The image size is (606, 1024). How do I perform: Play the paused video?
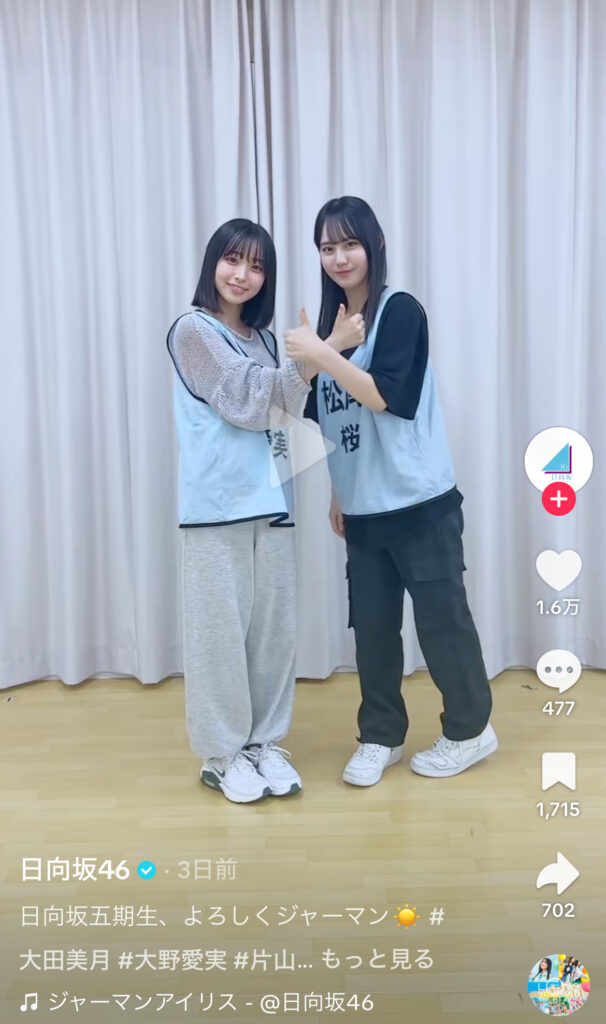coord(301,447)
